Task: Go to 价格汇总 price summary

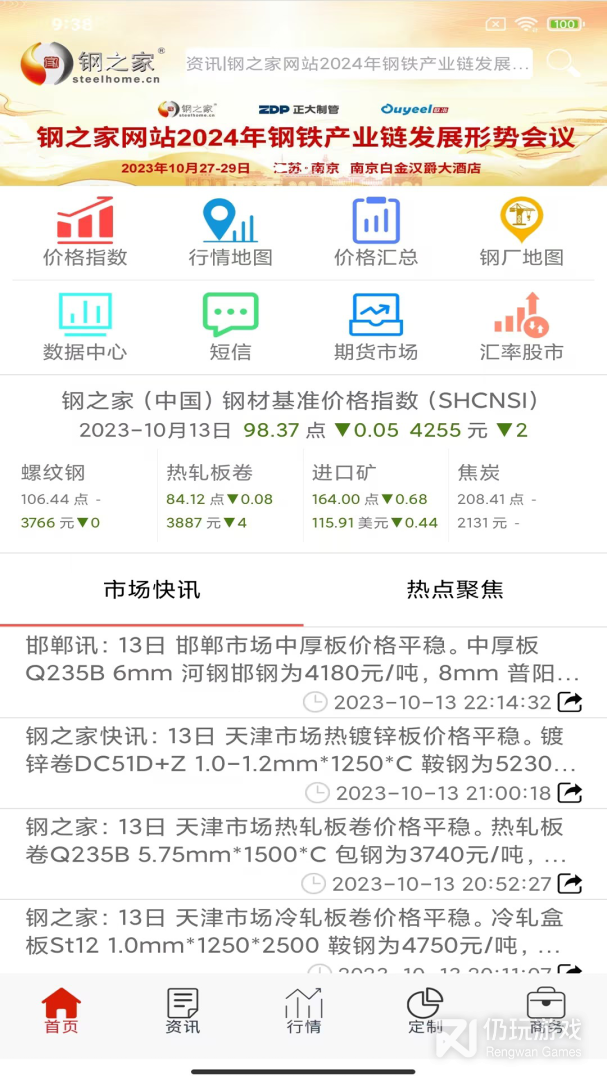Action: pyautogui.click(x=376, y=232)
